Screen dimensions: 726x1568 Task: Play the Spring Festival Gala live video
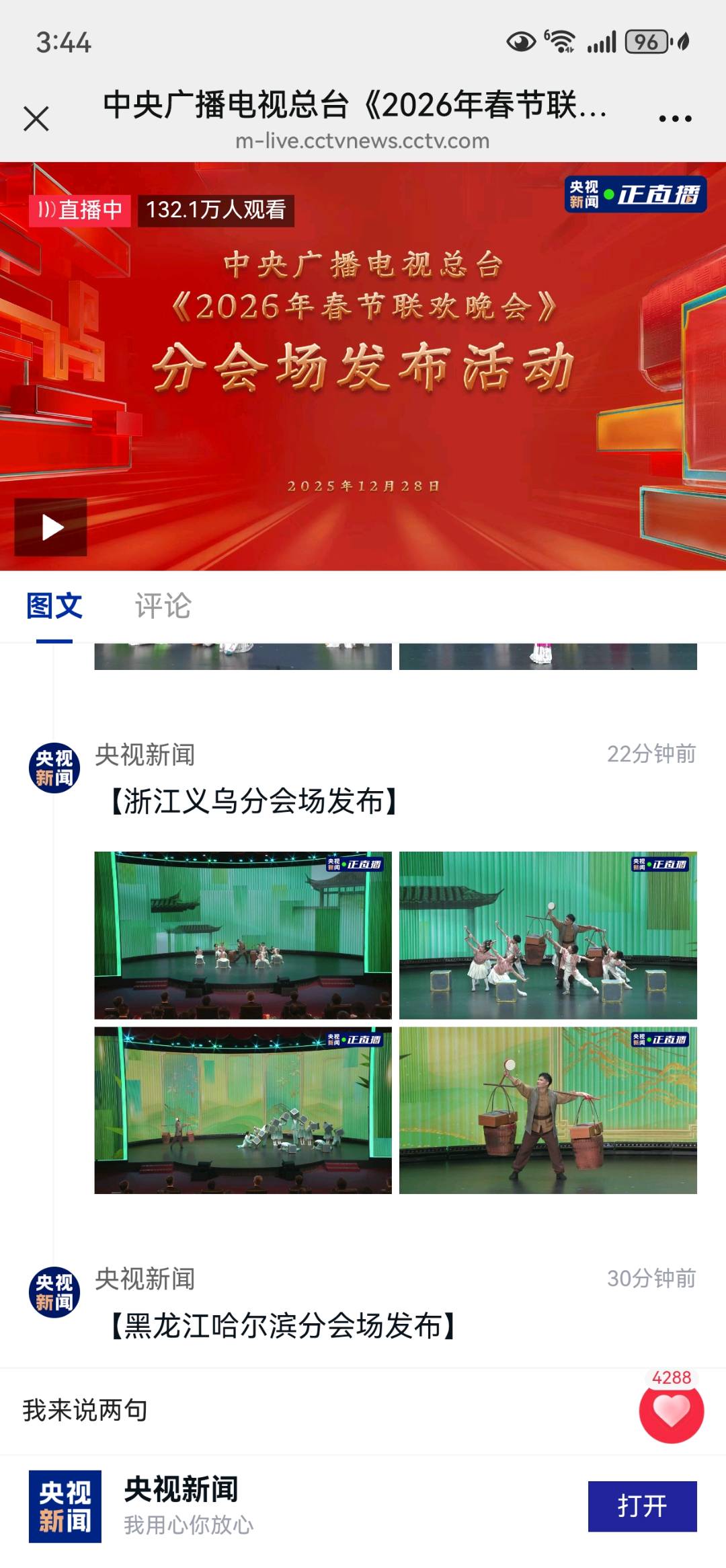(51, 527)
